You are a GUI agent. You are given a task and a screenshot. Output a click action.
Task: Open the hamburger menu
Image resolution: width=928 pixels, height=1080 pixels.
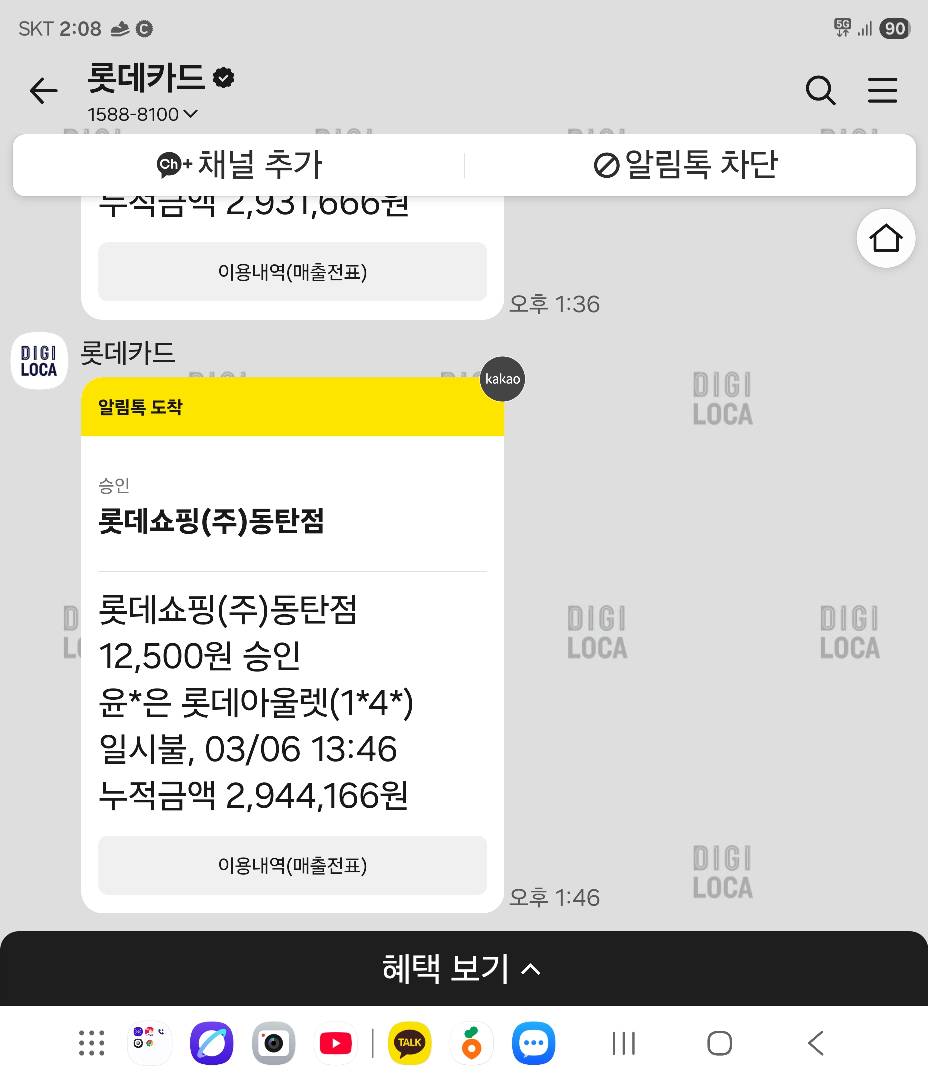(x=882, y=91)
